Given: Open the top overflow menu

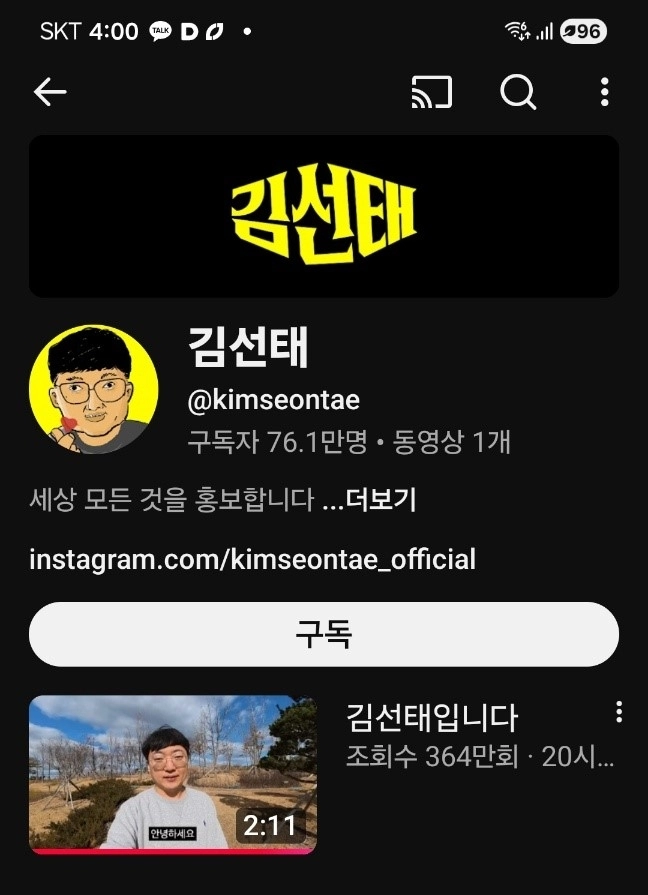Looking at the screenshot, I should (x=604, y=92).
